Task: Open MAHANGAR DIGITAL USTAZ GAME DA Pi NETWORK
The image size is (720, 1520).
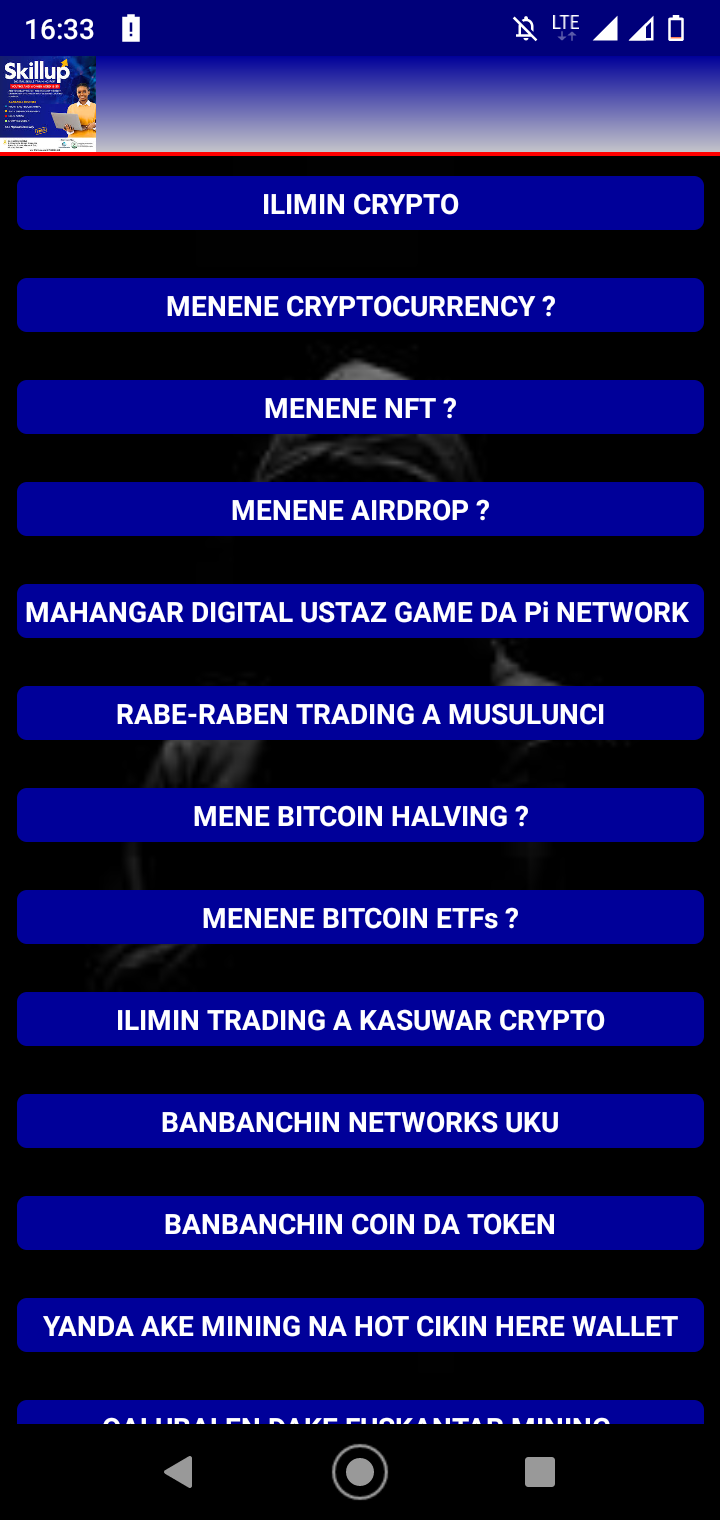Action: click(x=360, y=612)
